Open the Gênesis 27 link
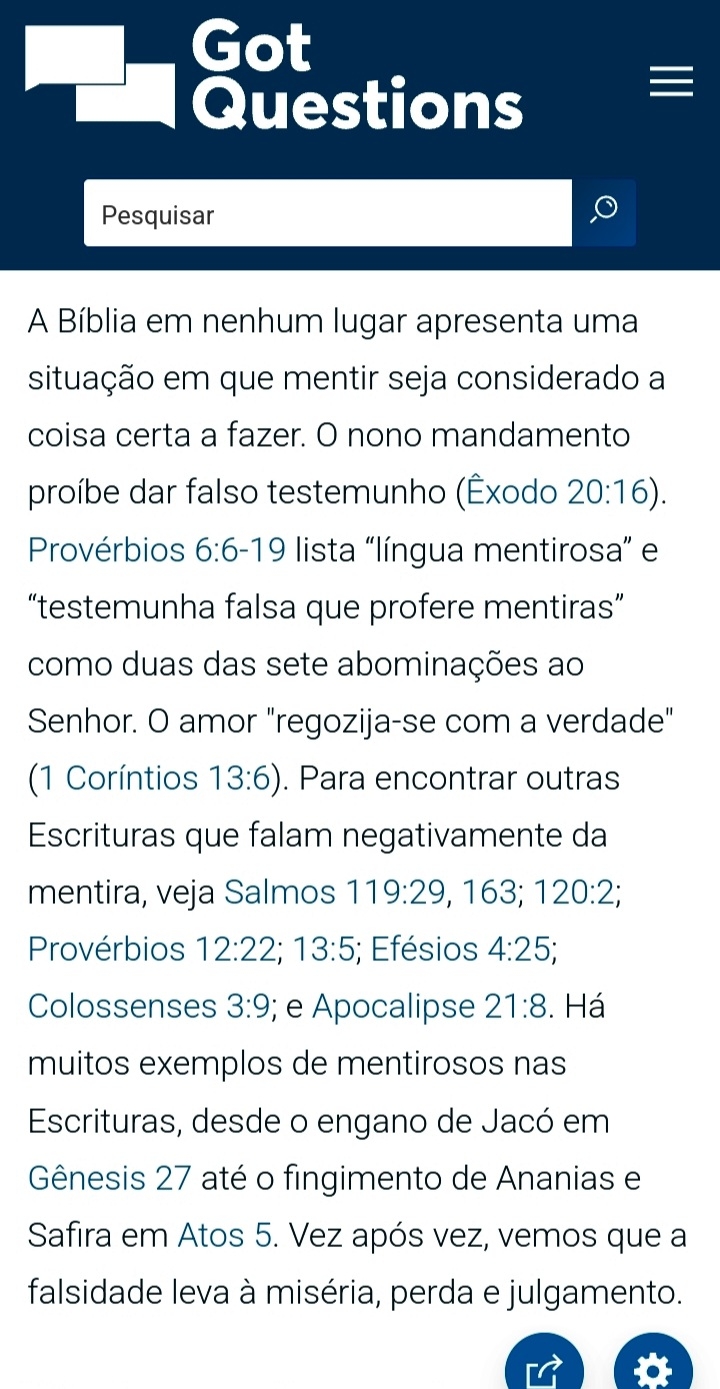The height and width of the screenshot is (1389, 720). click(x=109, y=1178)
